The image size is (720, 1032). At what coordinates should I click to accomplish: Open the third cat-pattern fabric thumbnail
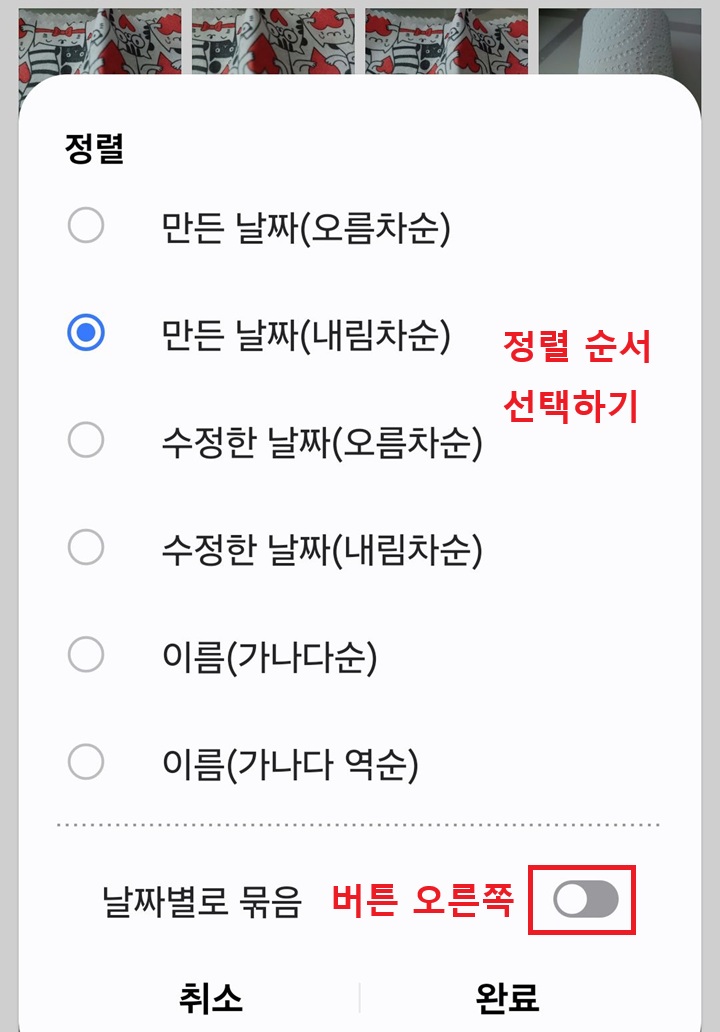pos(445,40)
